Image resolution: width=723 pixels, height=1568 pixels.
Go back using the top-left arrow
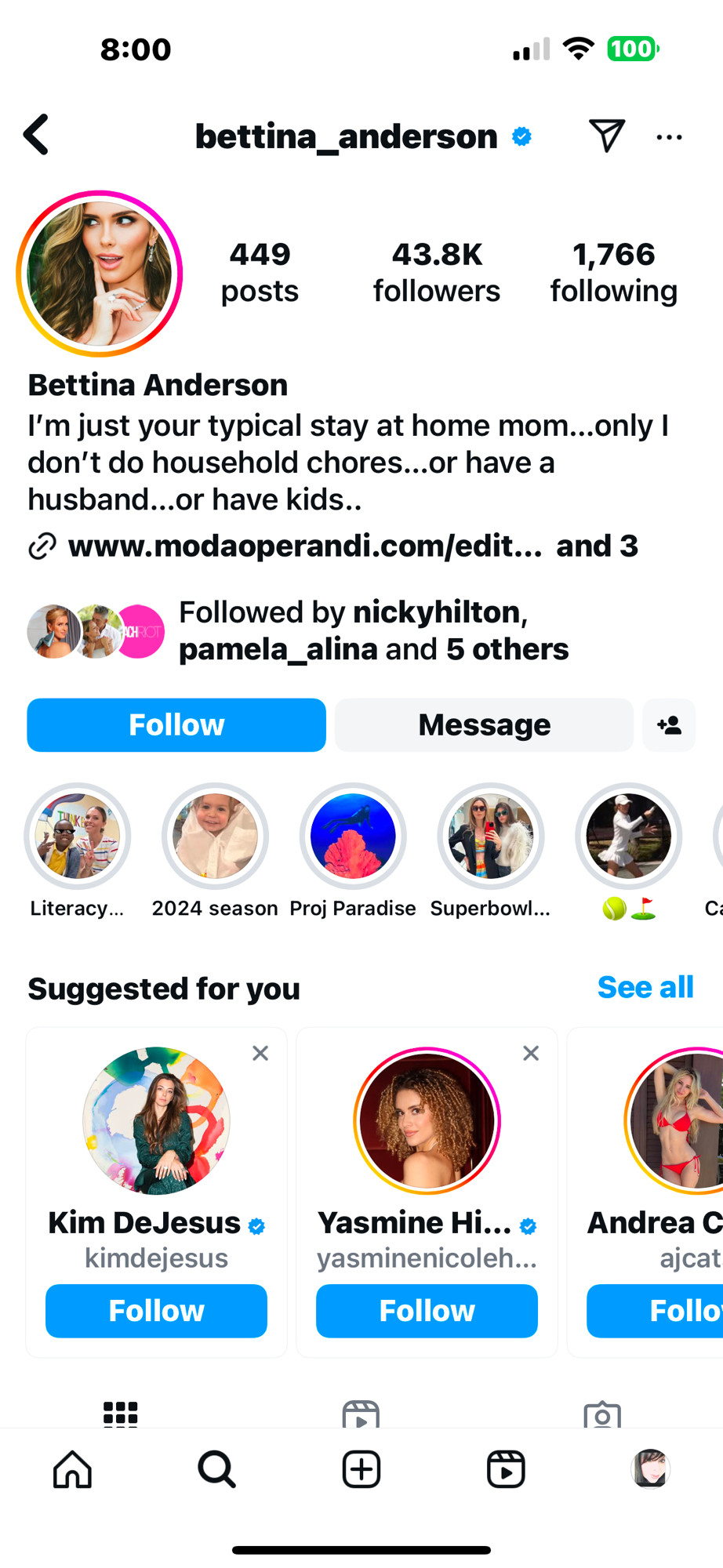[x=36, y=135]
